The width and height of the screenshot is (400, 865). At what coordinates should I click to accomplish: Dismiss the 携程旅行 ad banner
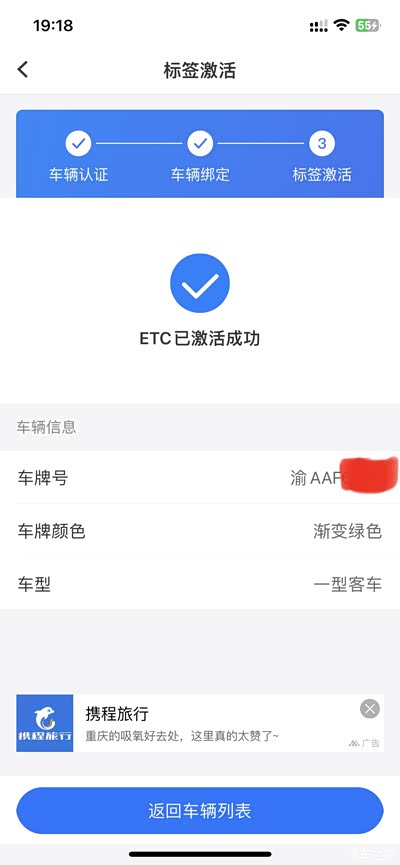pyautogui.click(x=370, y=708)
